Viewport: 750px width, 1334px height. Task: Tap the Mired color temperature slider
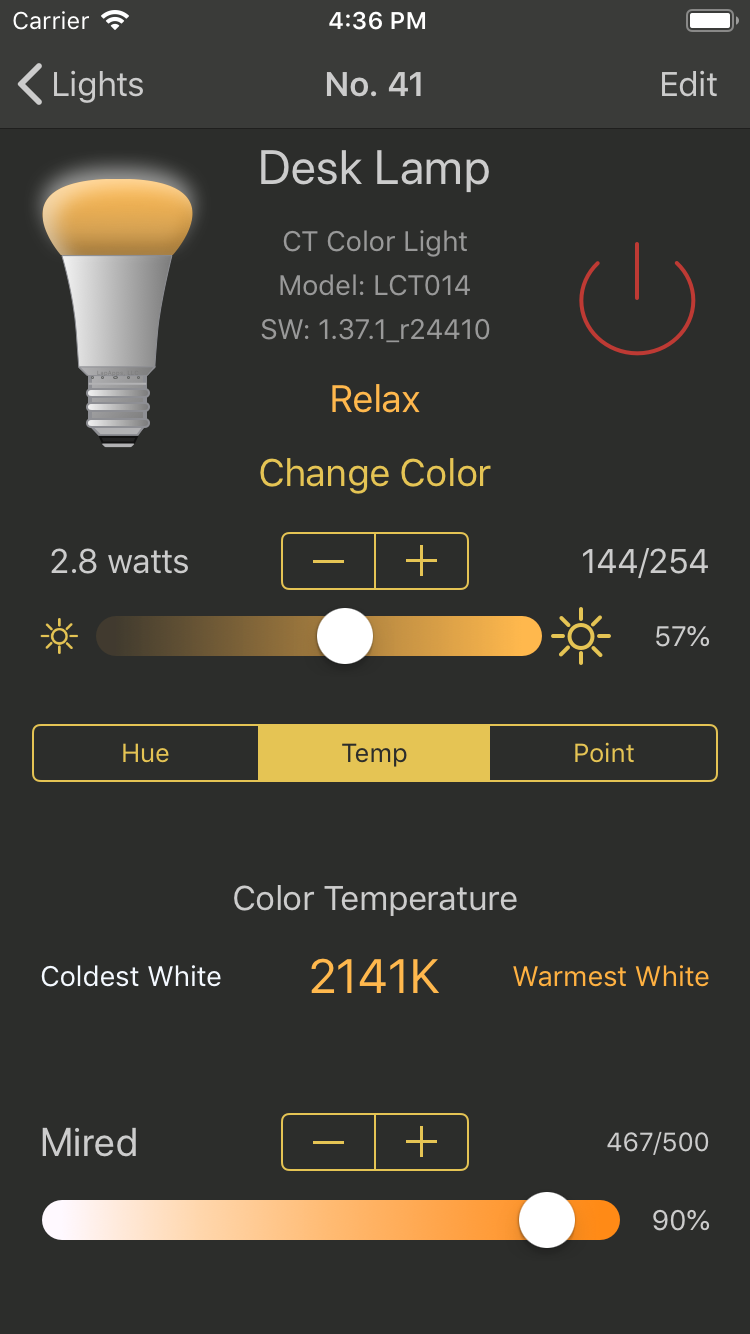pos(331,1220)
